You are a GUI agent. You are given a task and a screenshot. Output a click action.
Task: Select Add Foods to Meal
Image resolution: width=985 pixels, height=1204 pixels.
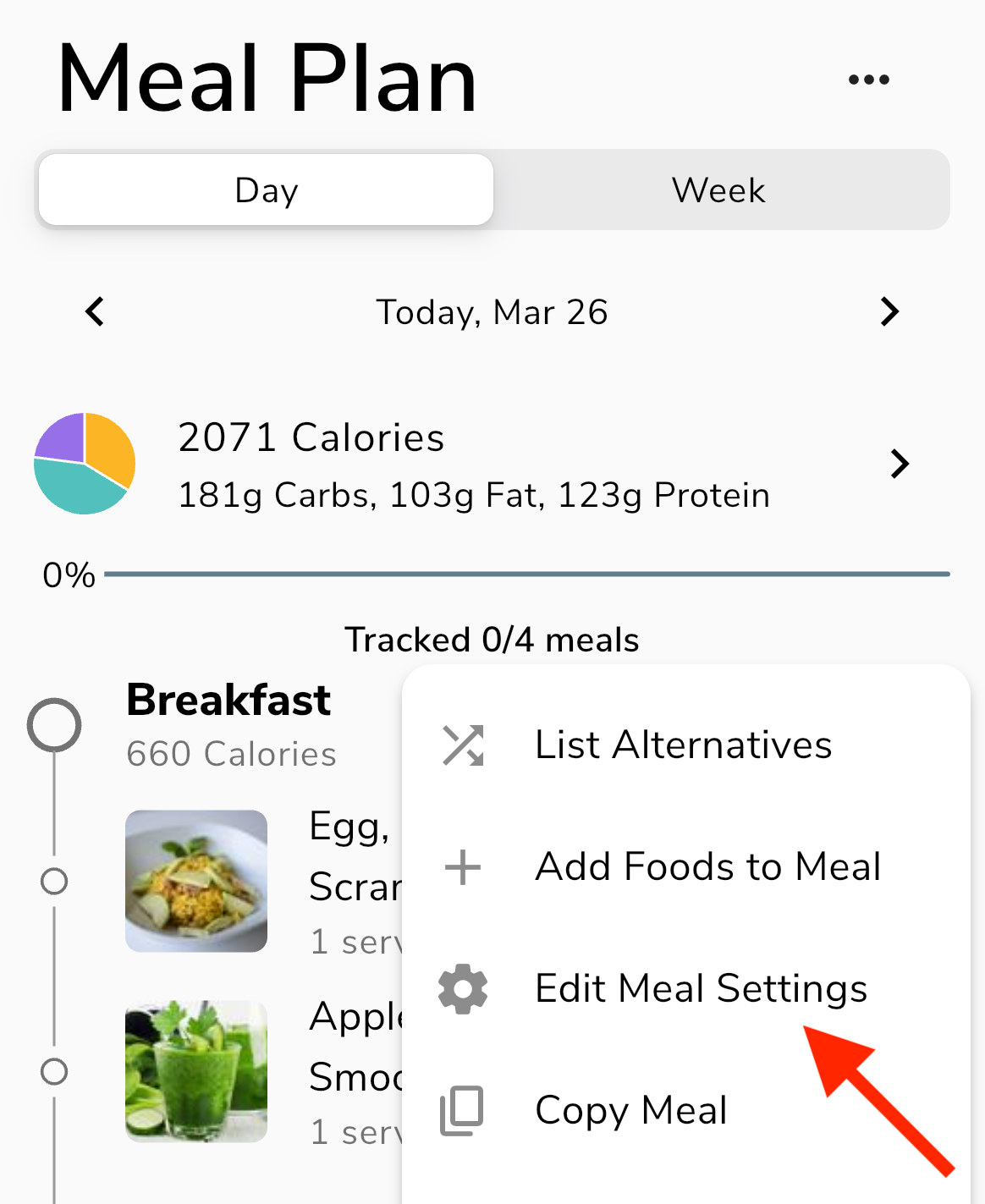coord(707,867)
